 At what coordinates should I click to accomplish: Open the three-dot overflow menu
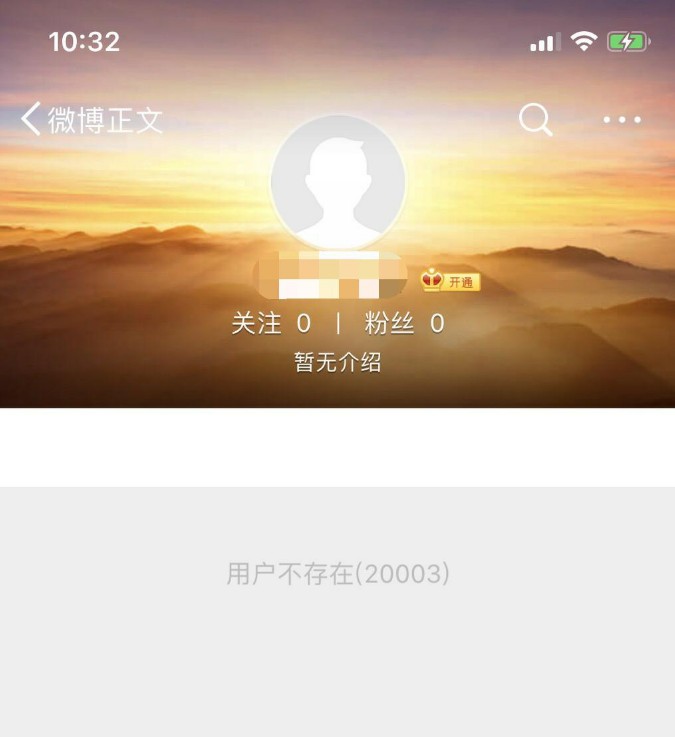click(622, 120)
